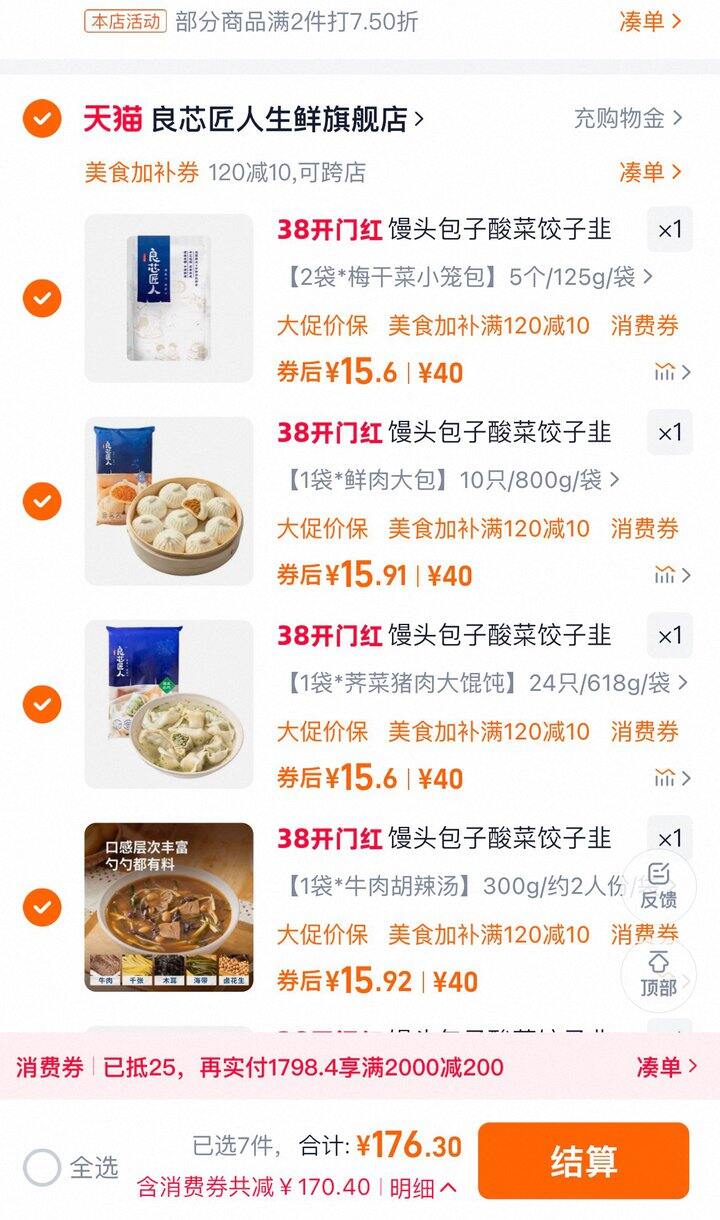Adjust the quantity ×1 for 鲜肉大包
Viewport: 720px width, 1220px height.
(669, 433)
